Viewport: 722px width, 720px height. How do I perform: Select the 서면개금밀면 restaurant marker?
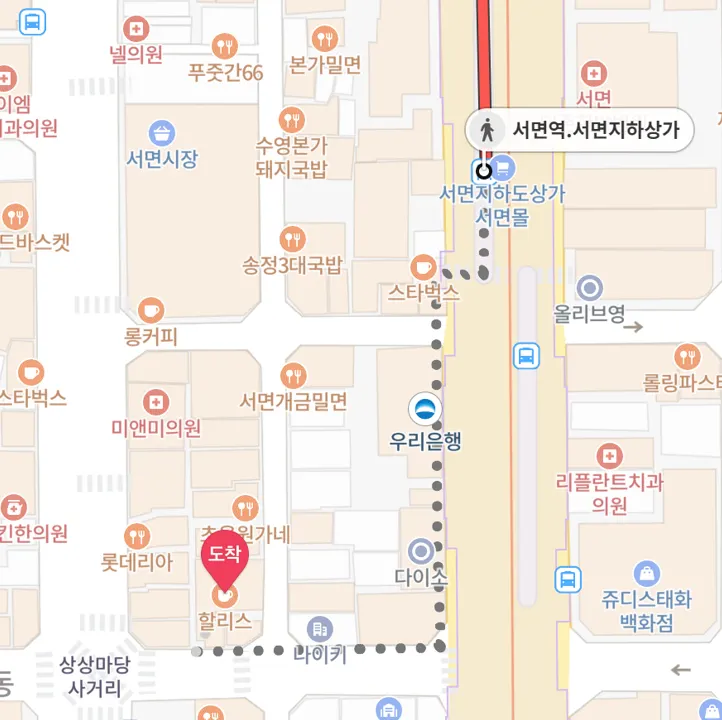(293, 376)
